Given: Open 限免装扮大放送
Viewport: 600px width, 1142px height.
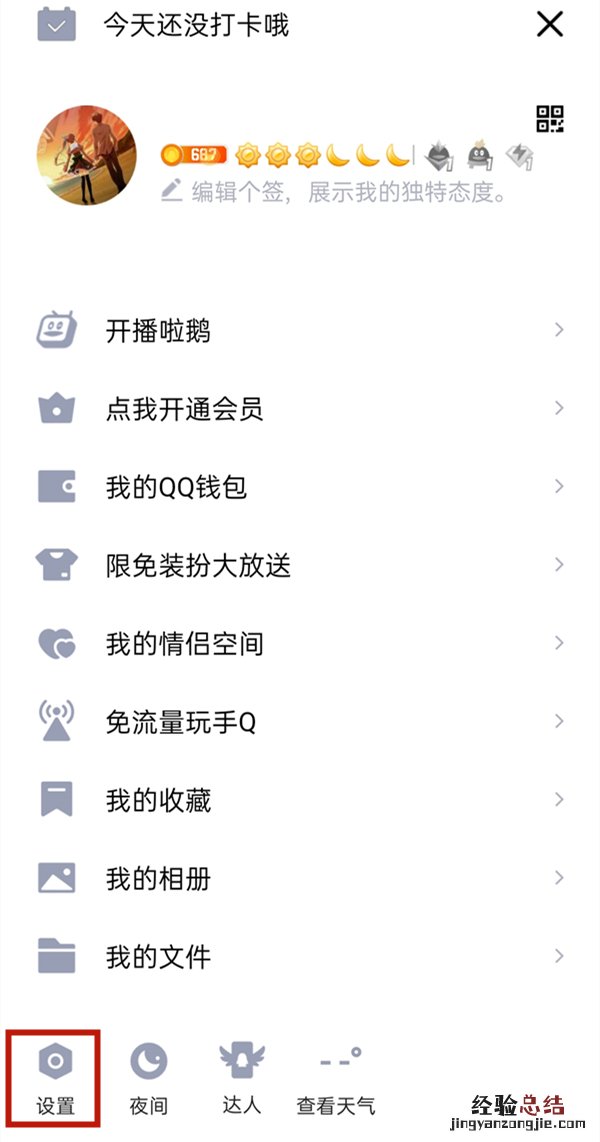Looking at the screenshot, I should click(x=300, y=565).
